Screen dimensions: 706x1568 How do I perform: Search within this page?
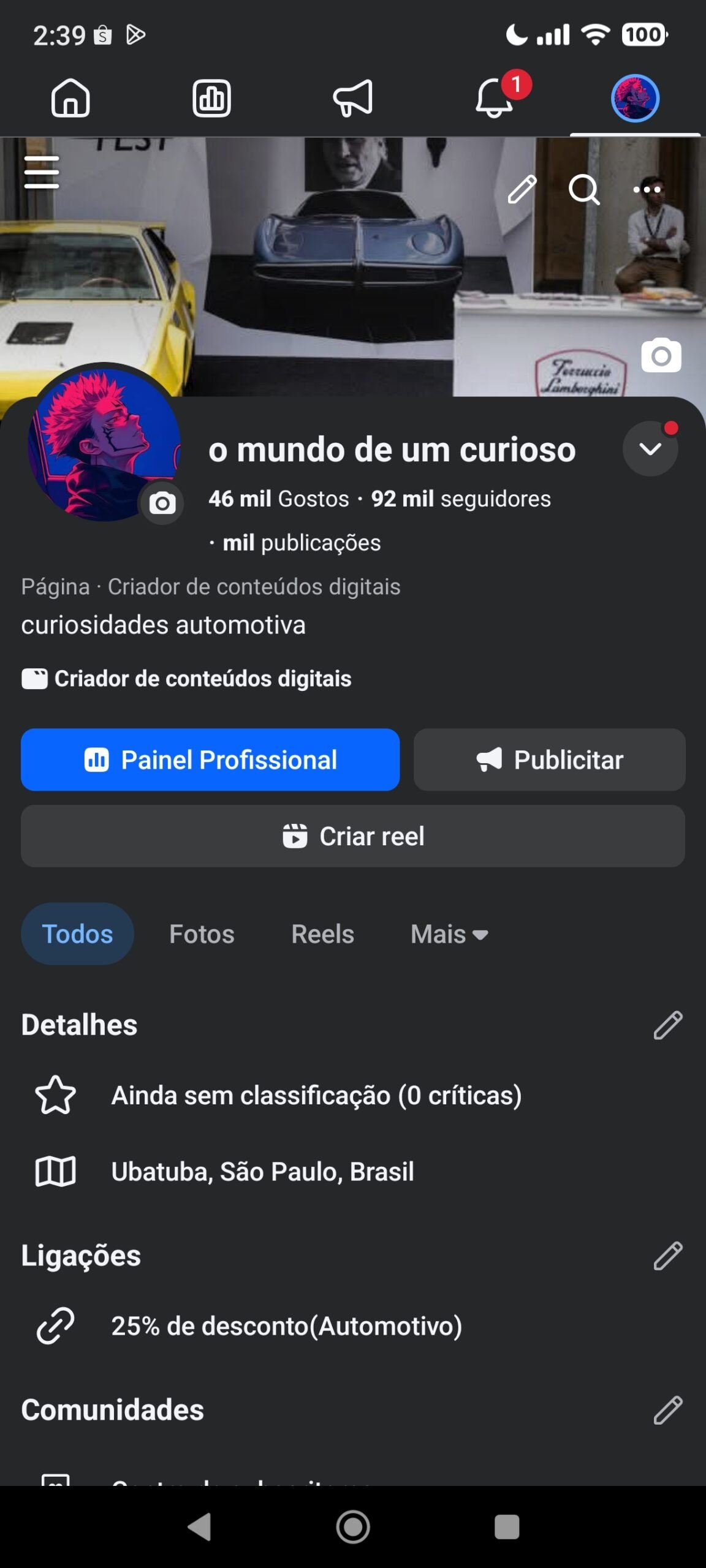pos(584,189)
